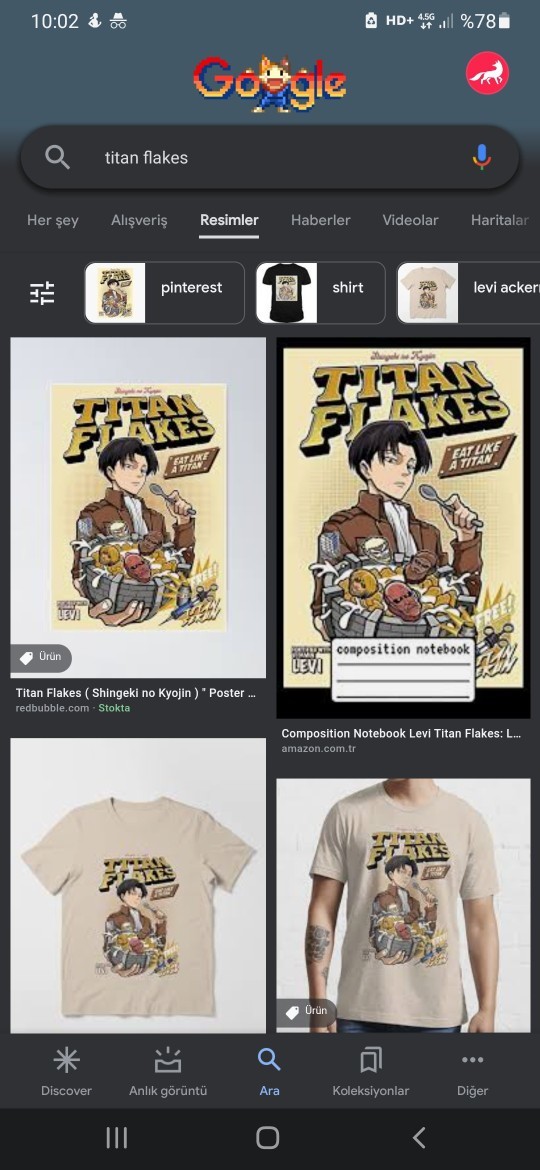
Task: Open the image filter settings icon
Action: (43, 292)
